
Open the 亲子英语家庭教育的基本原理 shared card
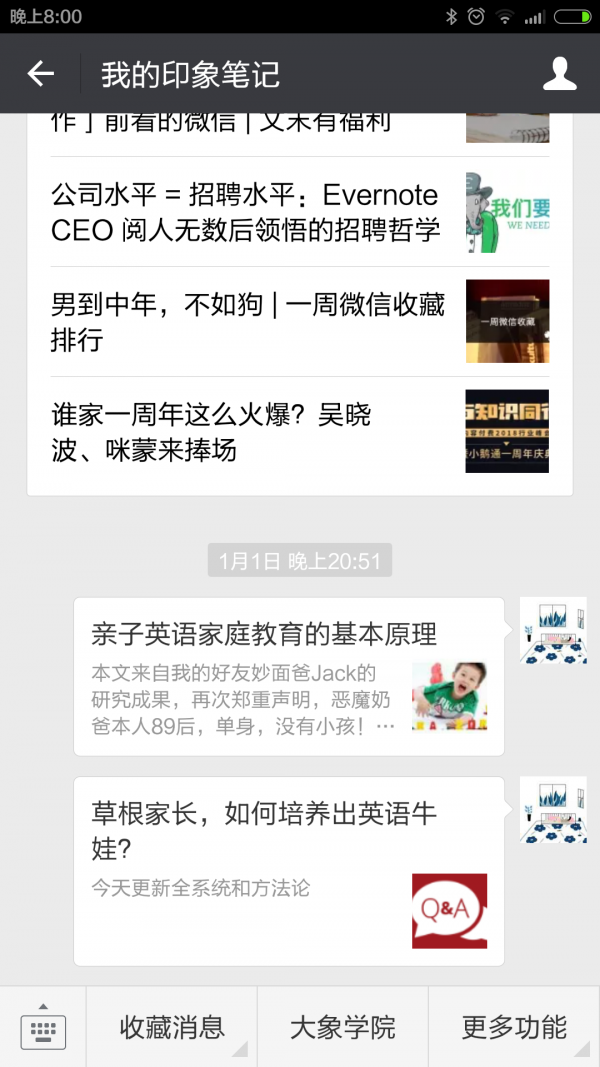click(289, 676)
